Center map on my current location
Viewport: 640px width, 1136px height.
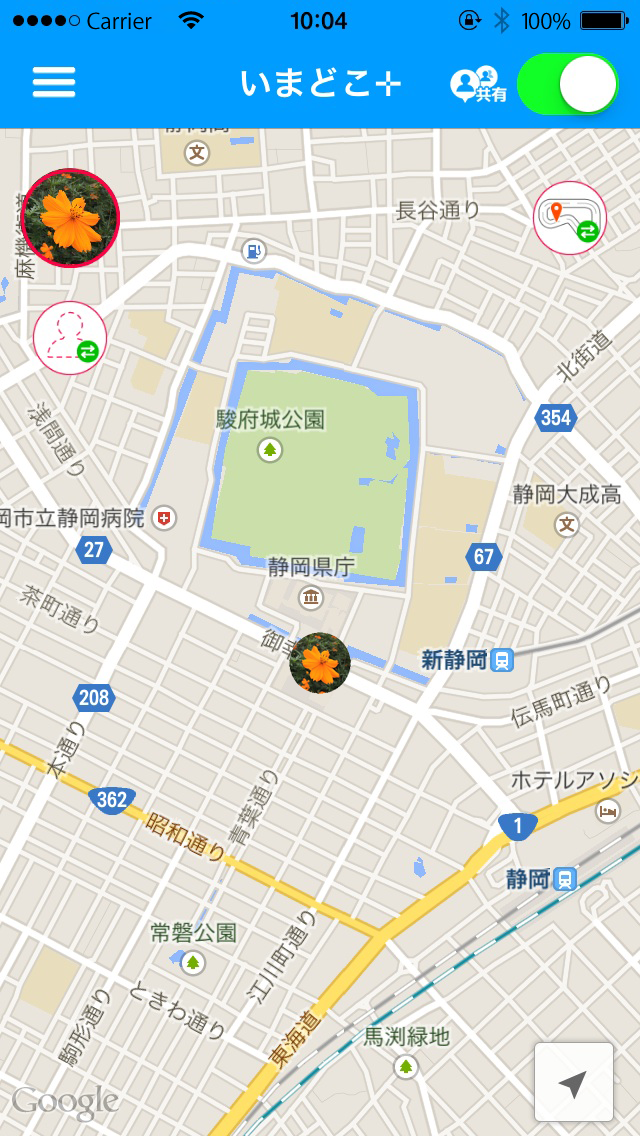tap(573, 1082)
